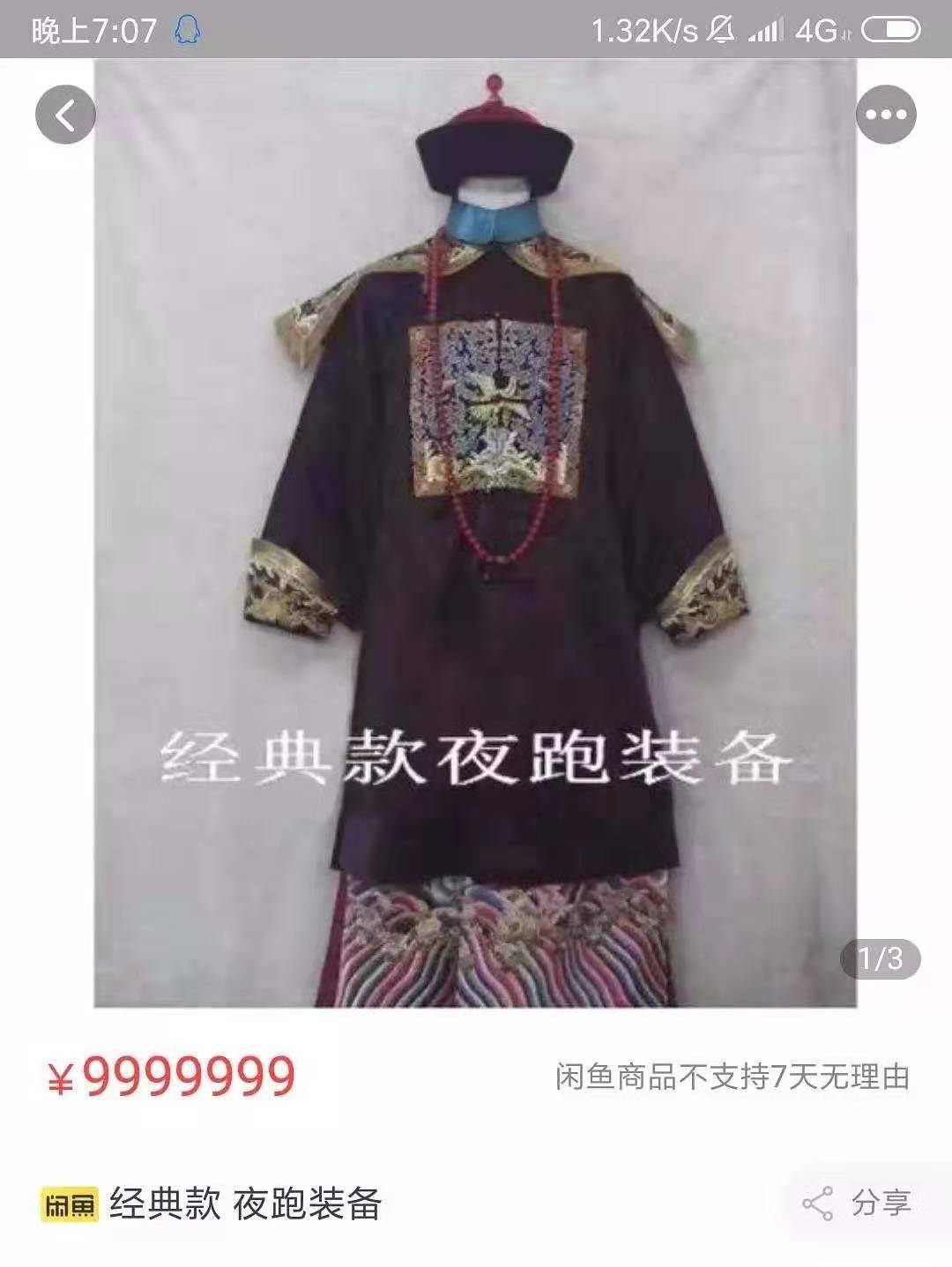
Task: Tap 分享 to share this listing
Action: click(857, 1203)
